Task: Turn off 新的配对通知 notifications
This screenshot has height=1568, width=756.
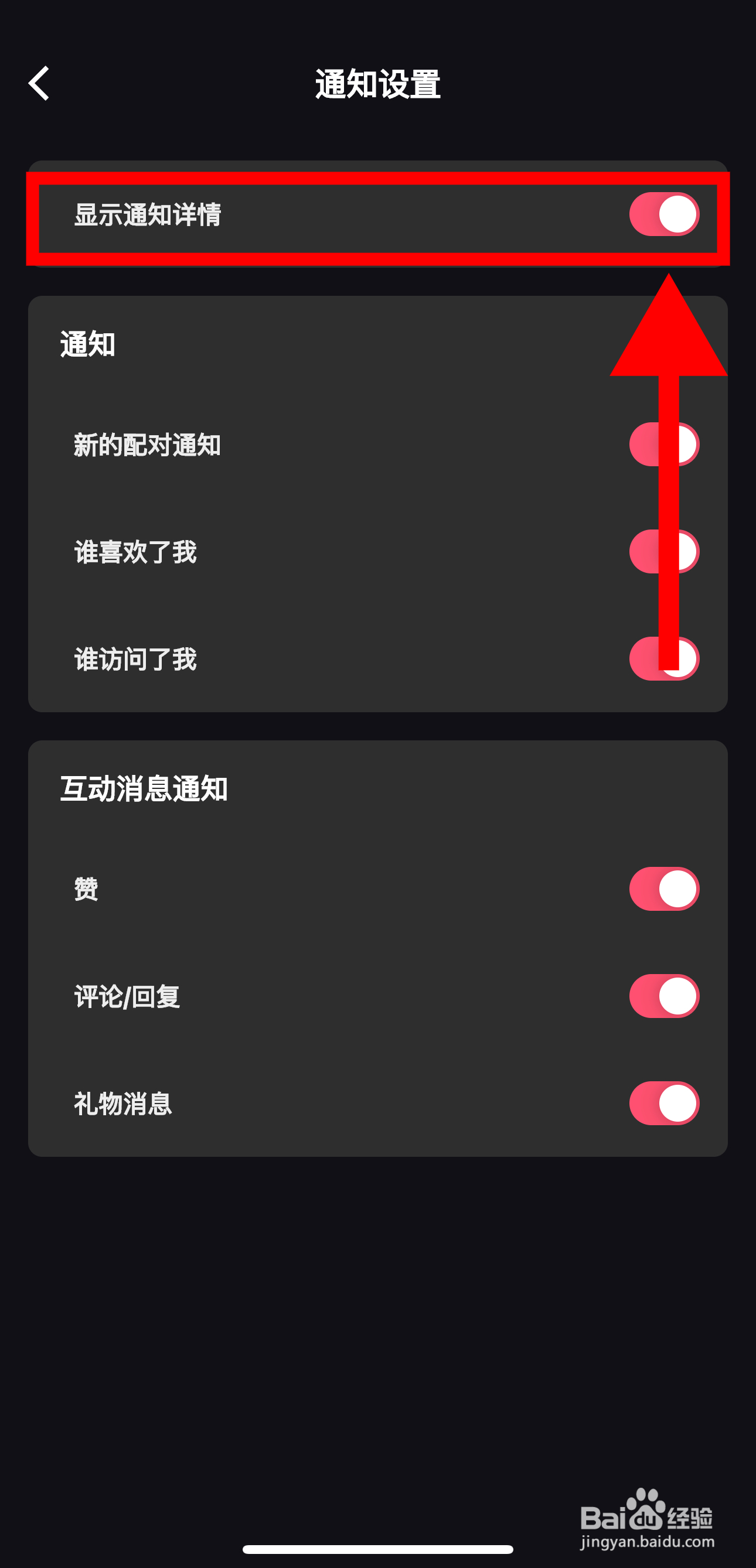Action: [x=663, y=443]
